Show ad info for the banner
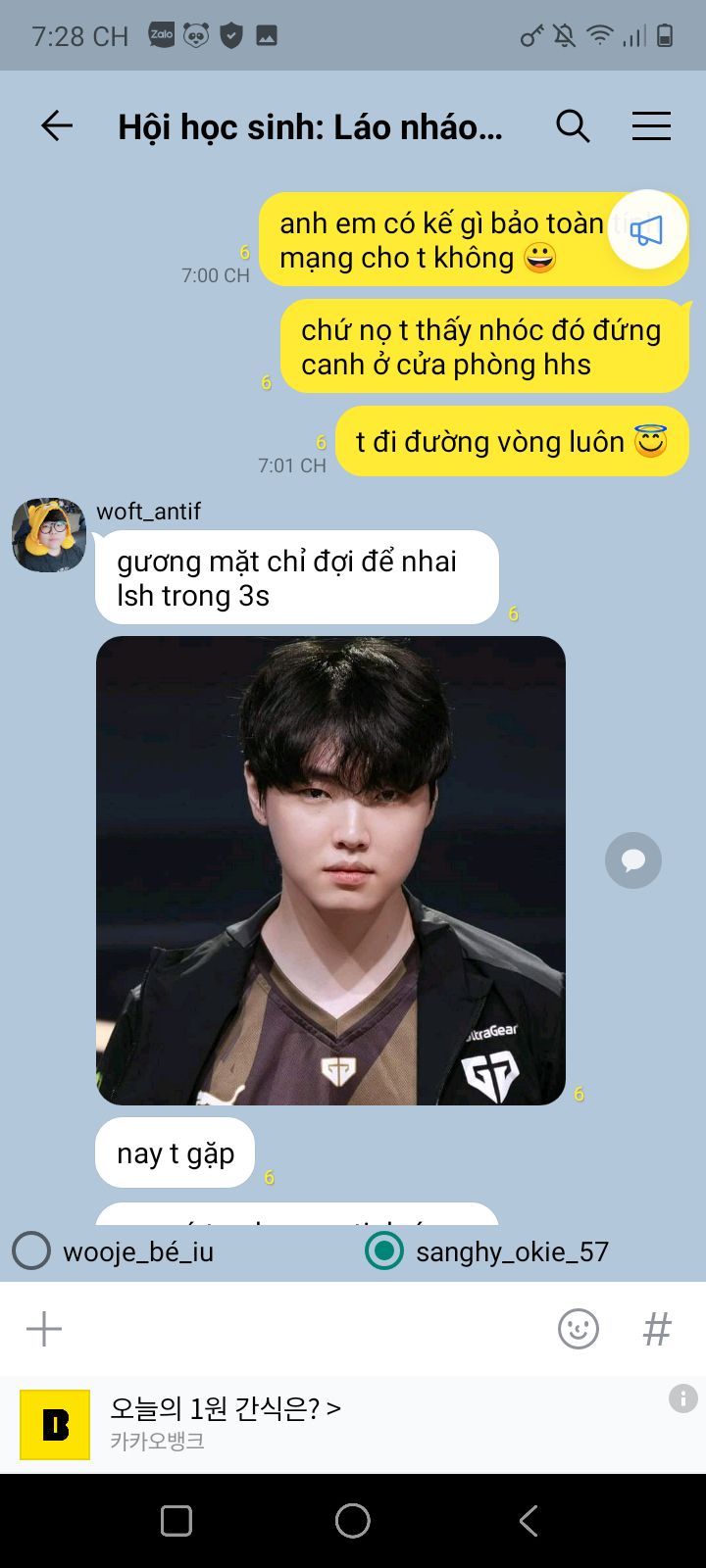 click(682, 1398)
